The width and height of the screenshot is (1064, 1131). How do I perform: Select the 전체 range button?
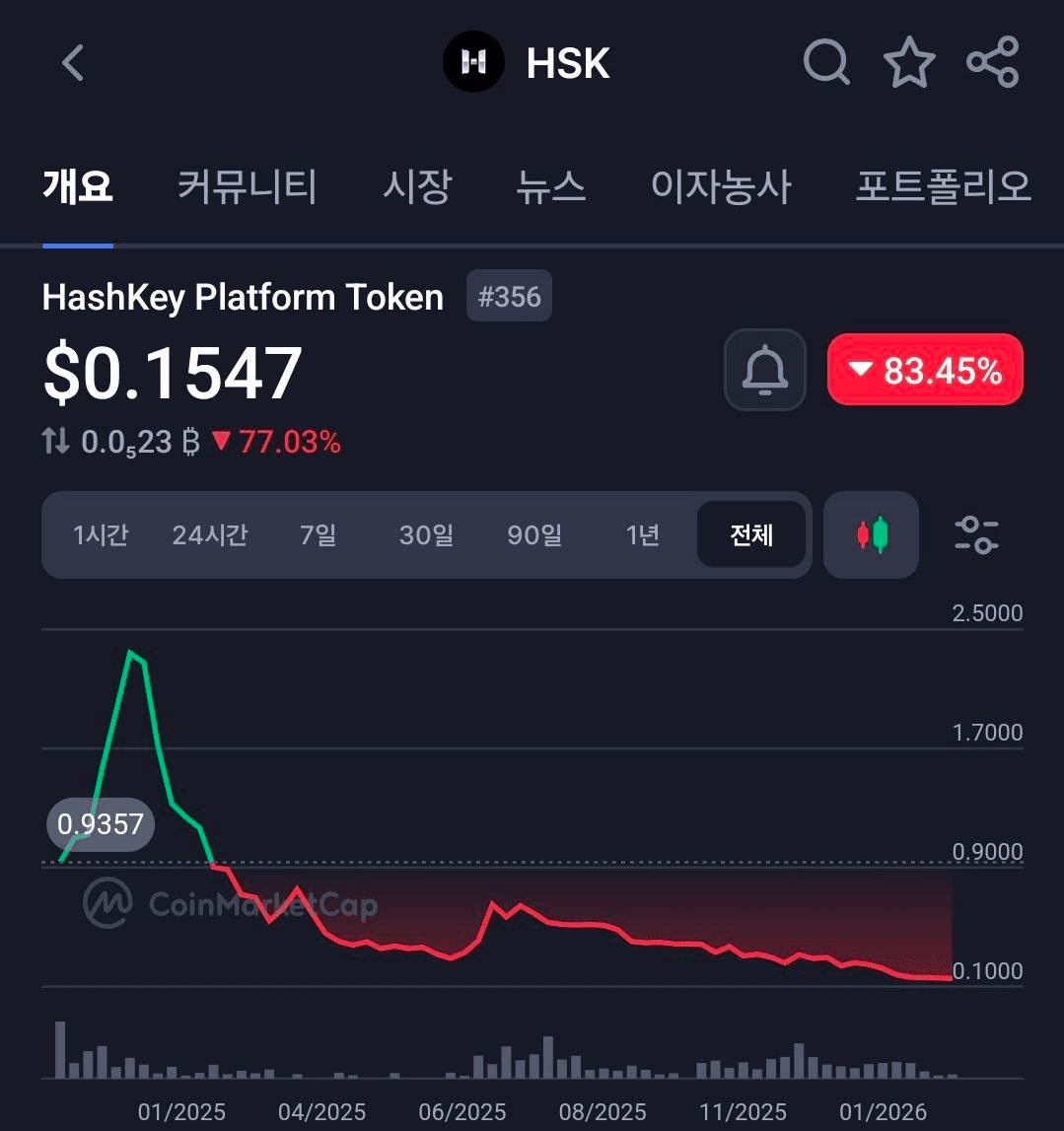pyautogui.click(x=751, y=535)
